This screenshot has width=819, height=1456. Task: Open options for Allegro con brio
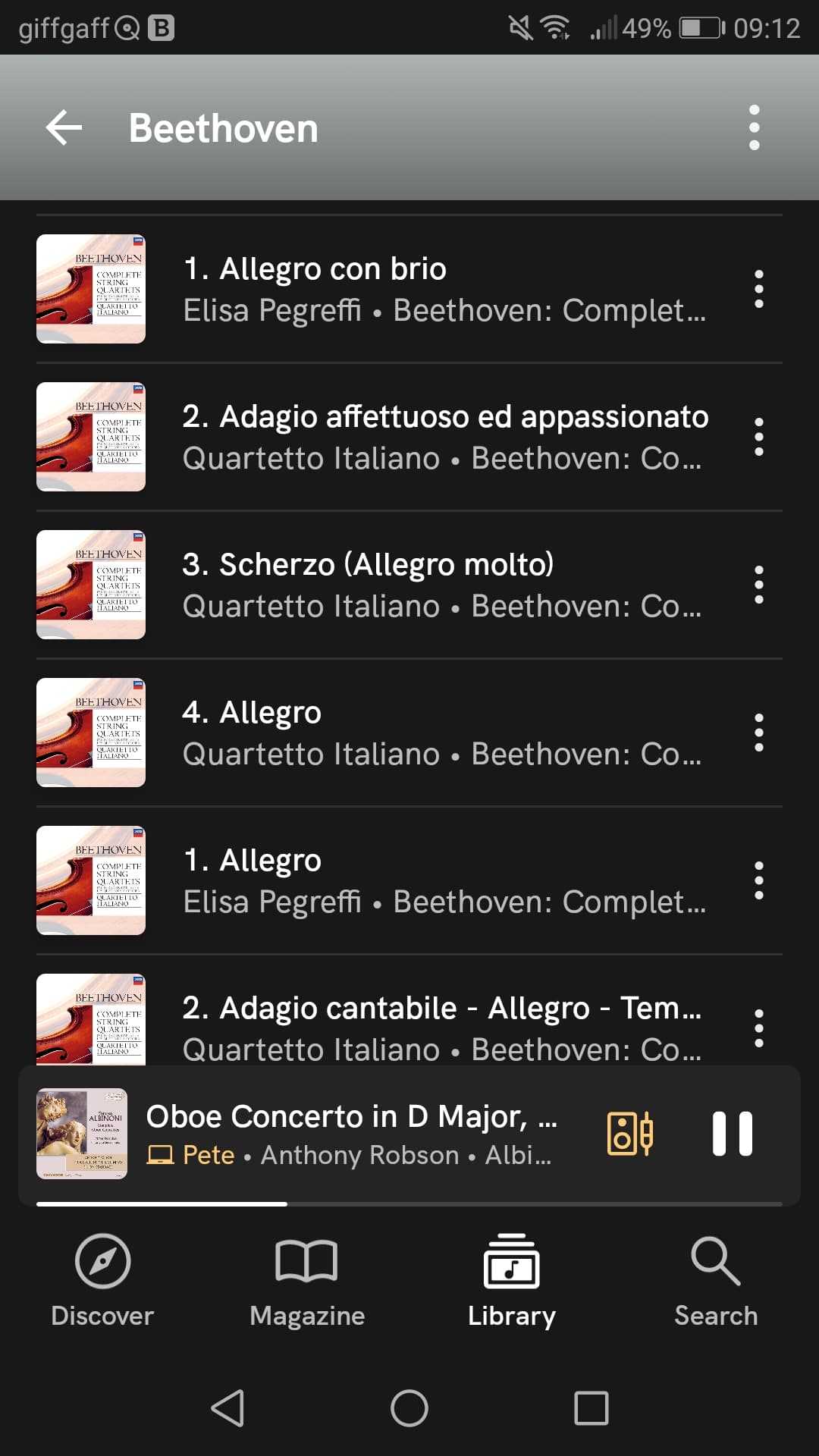[758, 289]
